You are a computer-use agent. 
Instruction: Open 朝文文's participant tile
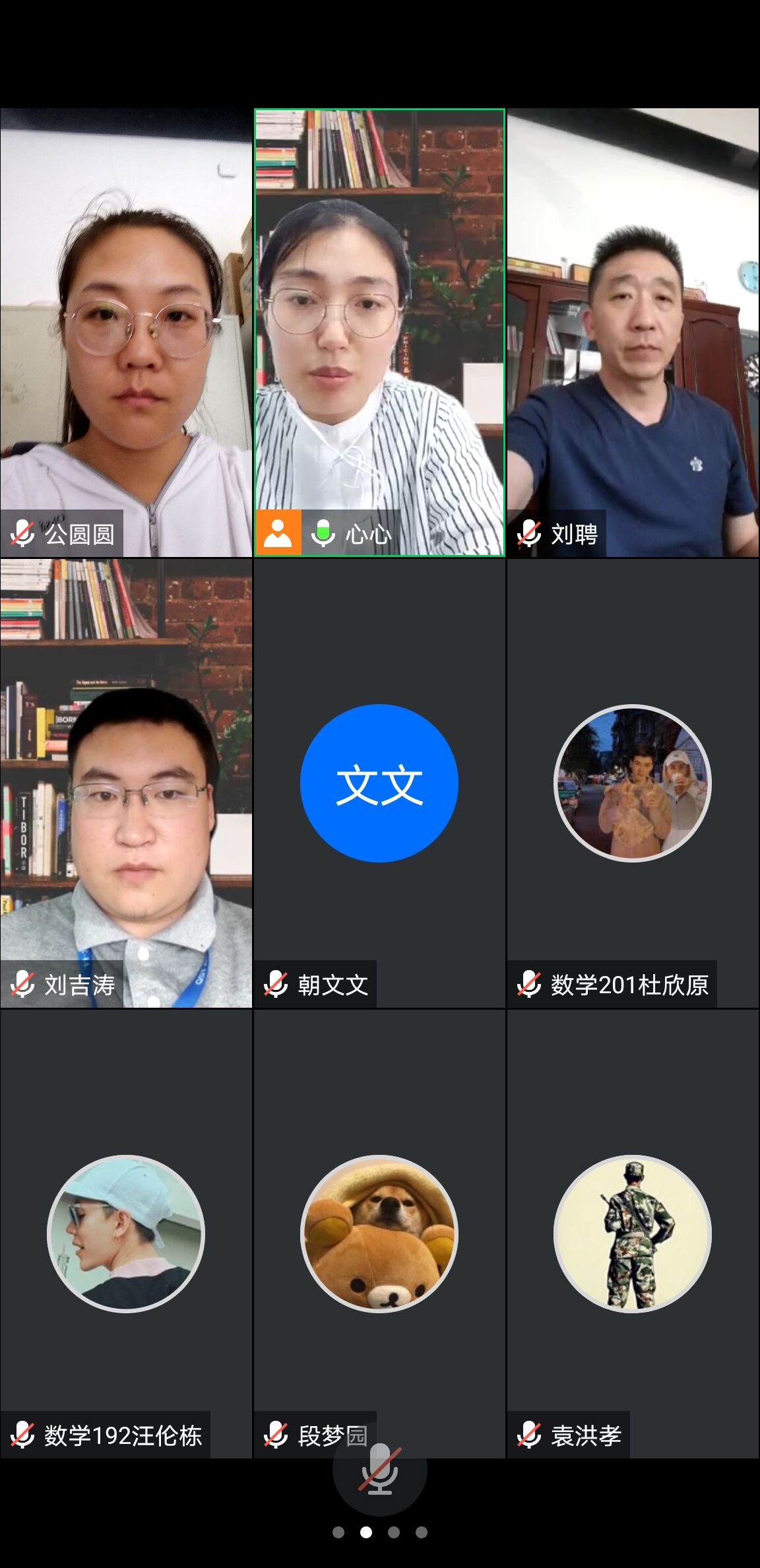379,783
